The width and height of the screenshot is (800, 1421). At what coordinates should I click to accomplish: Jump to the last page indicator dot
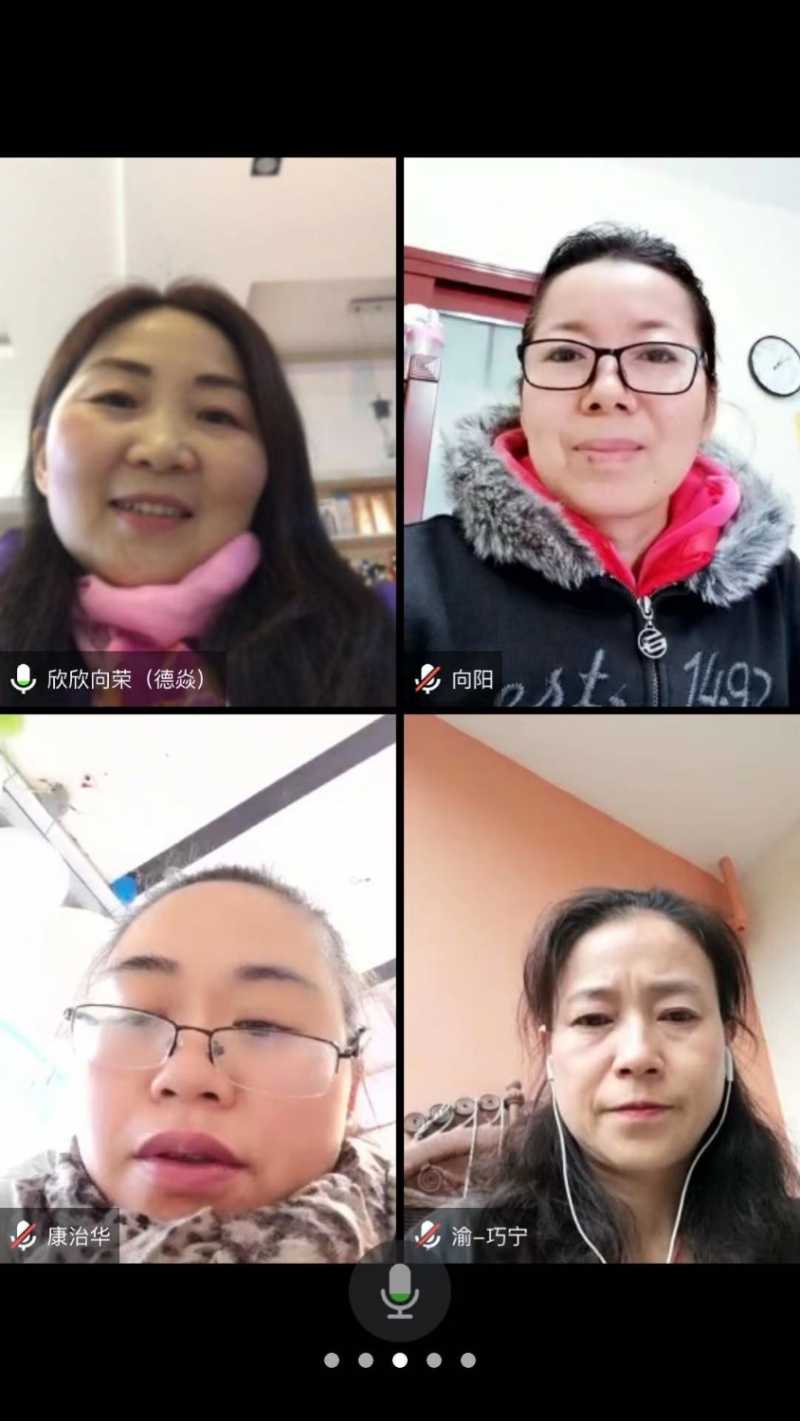(468, 1360)
